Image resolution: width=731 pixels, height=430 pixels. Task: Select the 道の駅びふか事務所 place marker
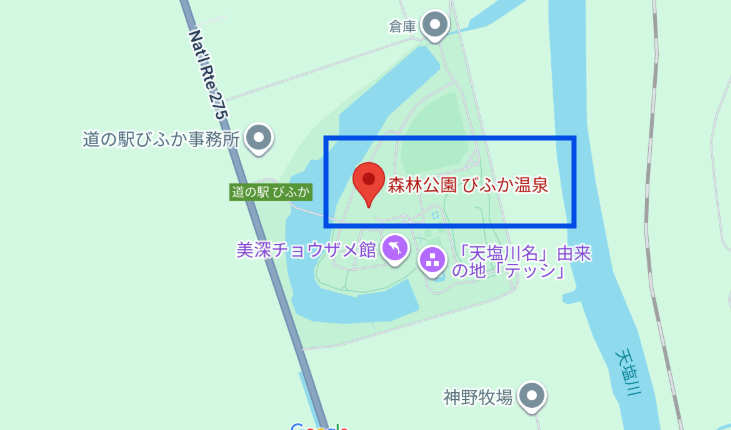pos(259,139)
